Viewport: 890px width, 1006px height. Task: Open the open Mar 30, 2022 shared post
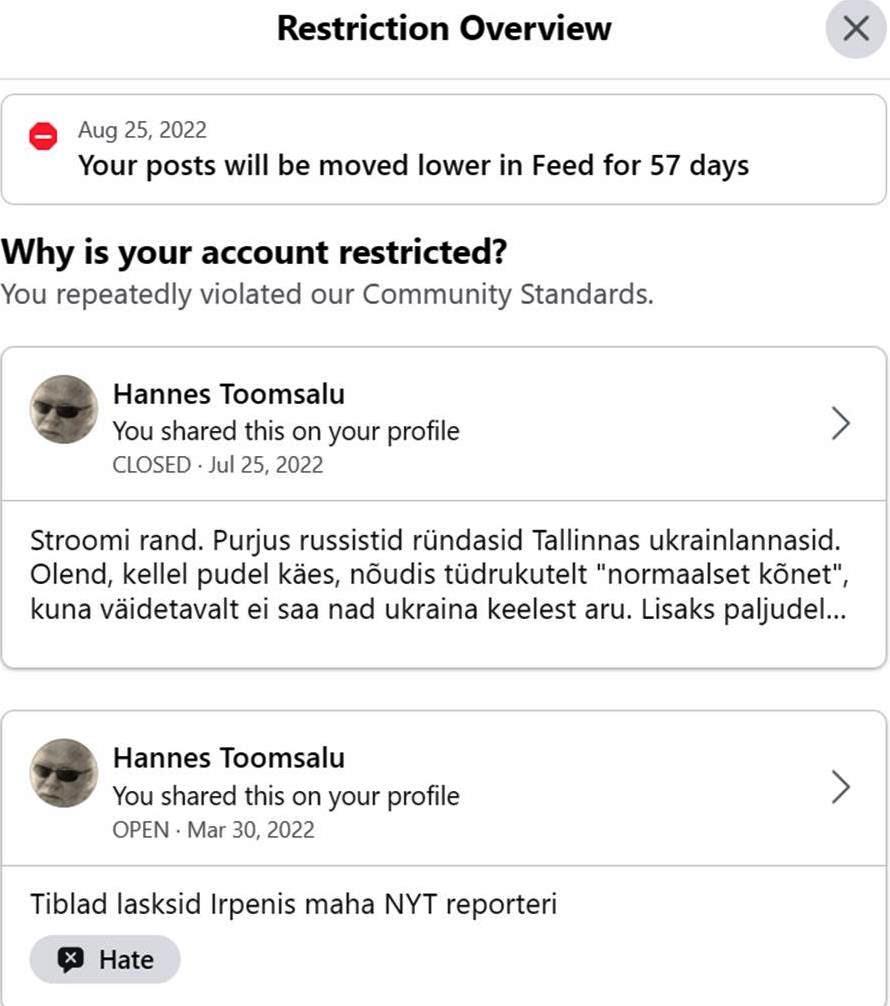click(840, 789)
